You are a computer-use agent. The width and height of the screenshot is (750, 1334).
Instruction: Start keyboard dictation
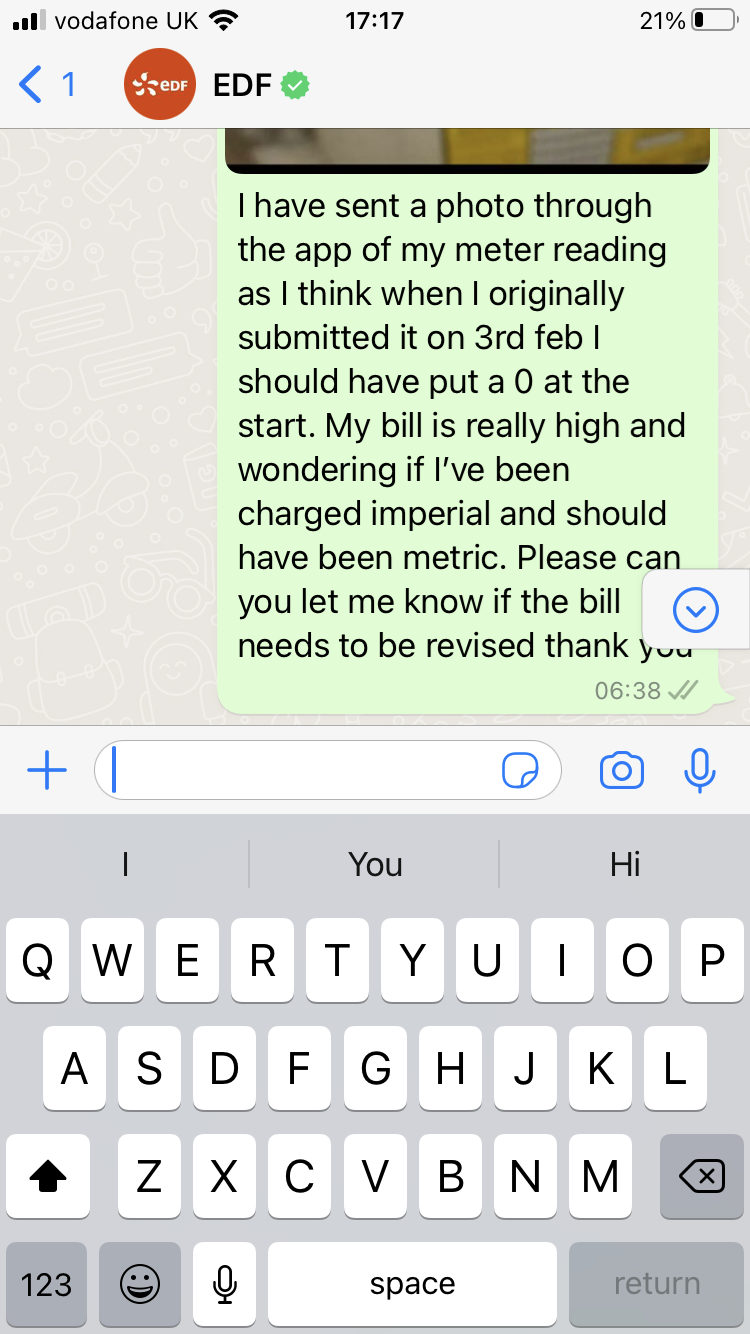pyautogui.click(x=225, y=1284)
